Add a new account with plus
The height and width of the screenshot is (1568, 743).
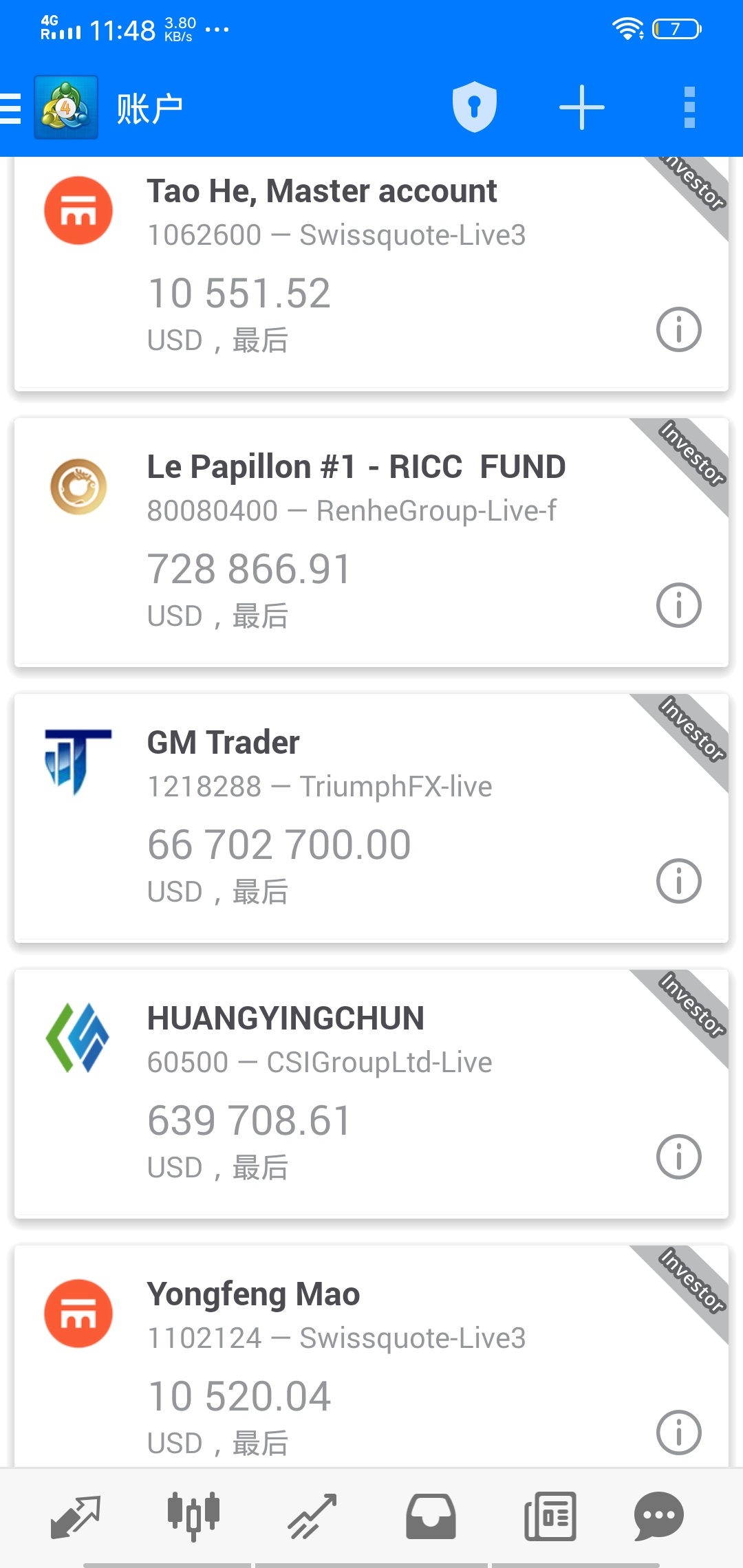click(582, 107)
